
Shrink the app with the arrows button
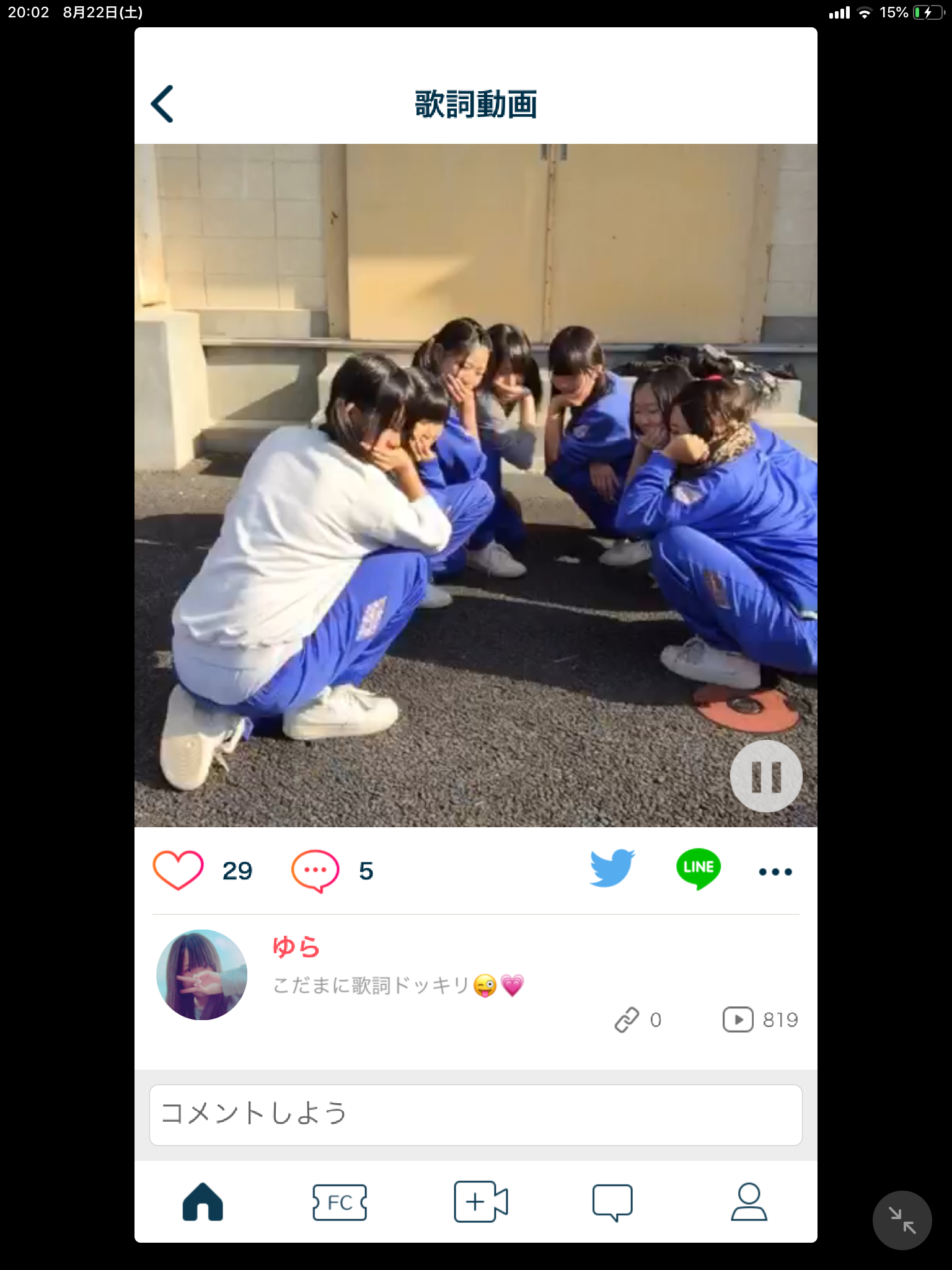(x=902, y=1220)
